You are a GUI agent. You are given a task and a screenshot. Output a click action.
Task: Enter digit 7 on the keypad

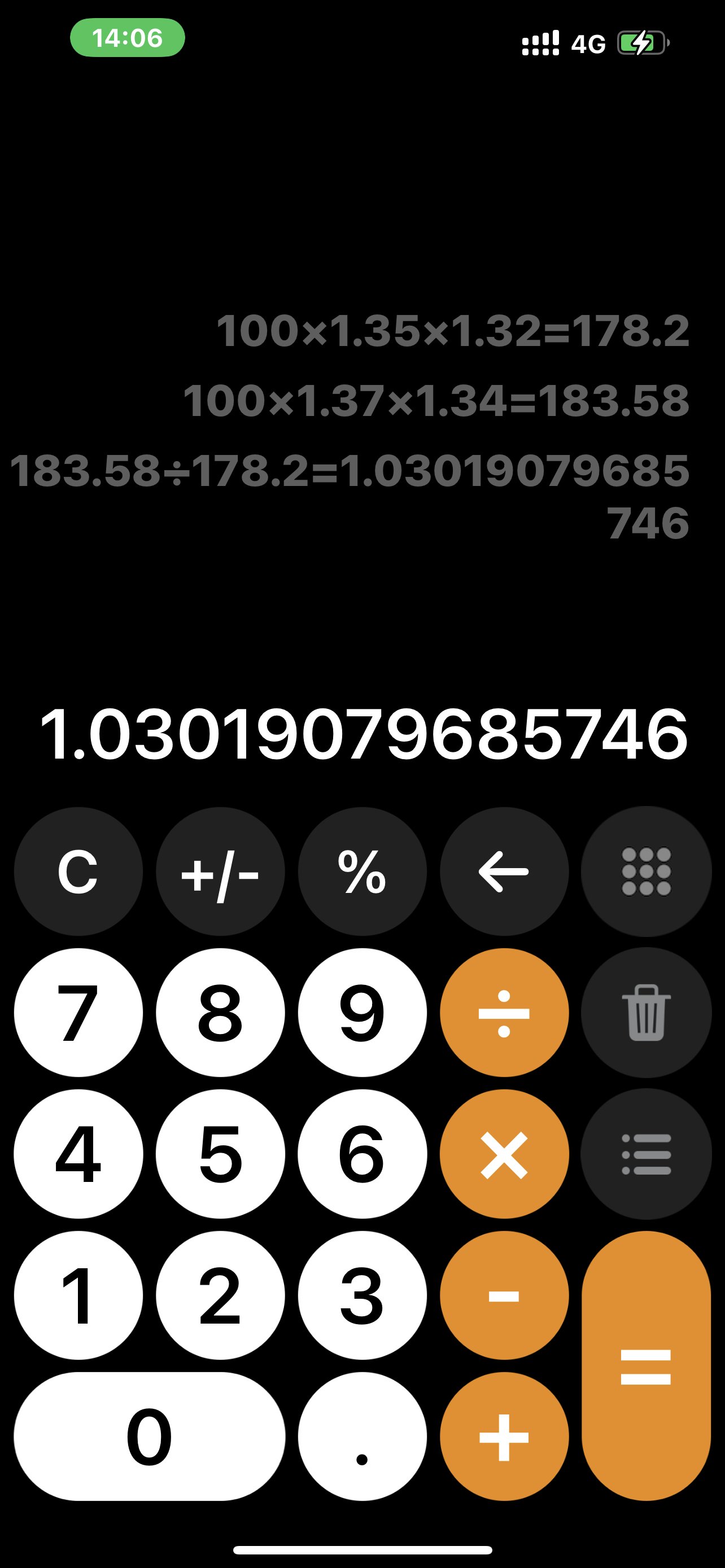click(78, 1012)
